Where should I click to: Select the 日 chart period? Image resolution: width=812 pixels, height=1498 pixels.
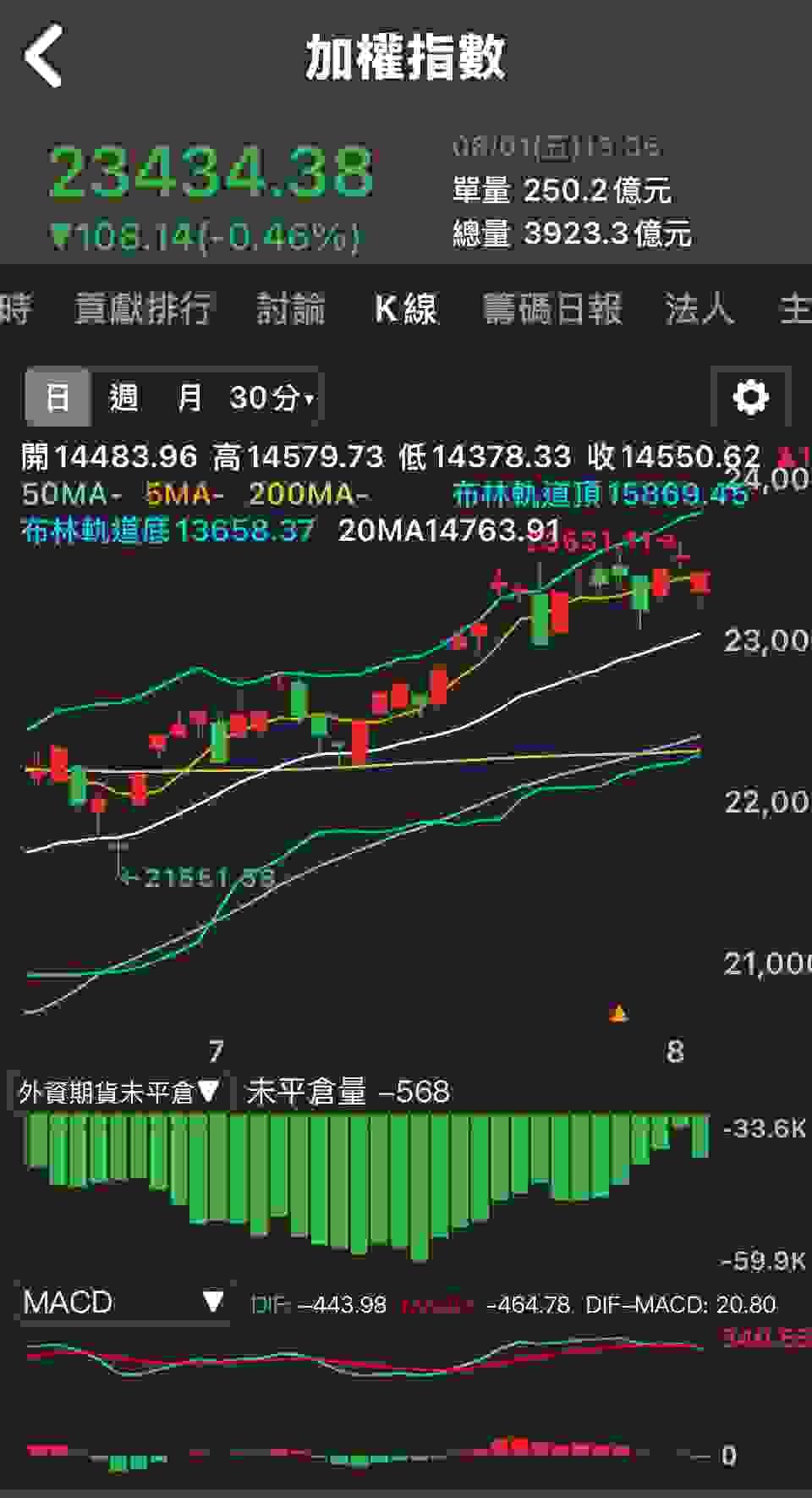pyautogui.click(x=58, y=397)
